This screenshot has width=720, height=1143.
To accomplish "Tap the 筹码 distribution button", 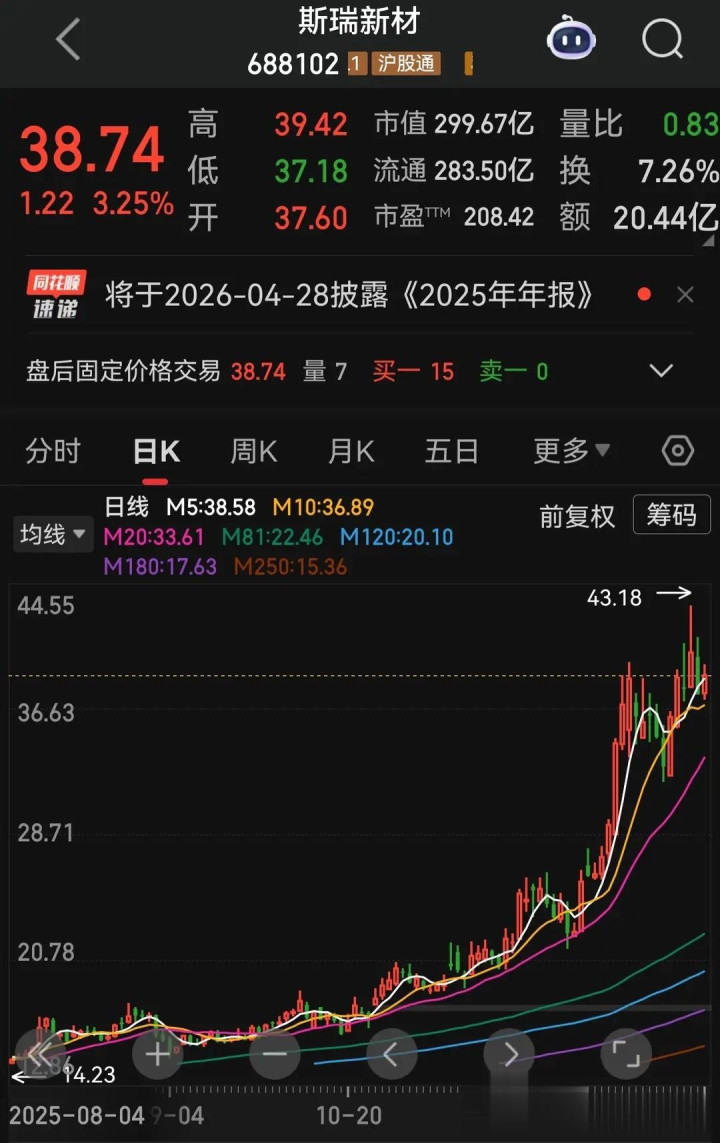I will 671,516.
